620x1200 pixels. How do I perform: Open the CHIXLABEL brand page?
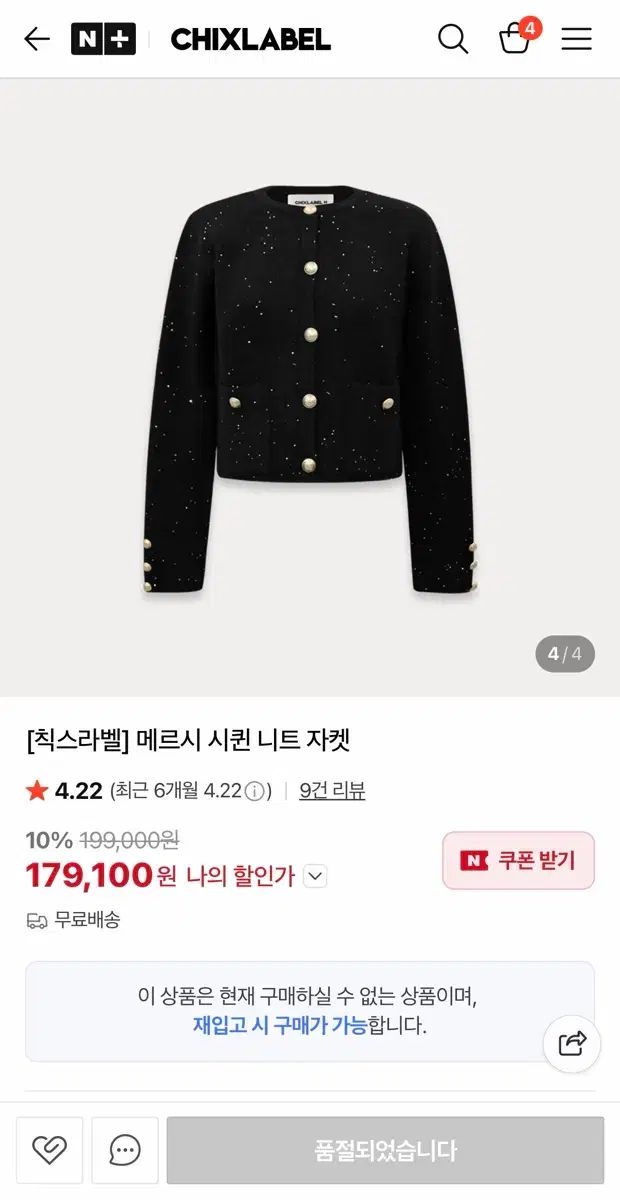click(x=250, y=39)
